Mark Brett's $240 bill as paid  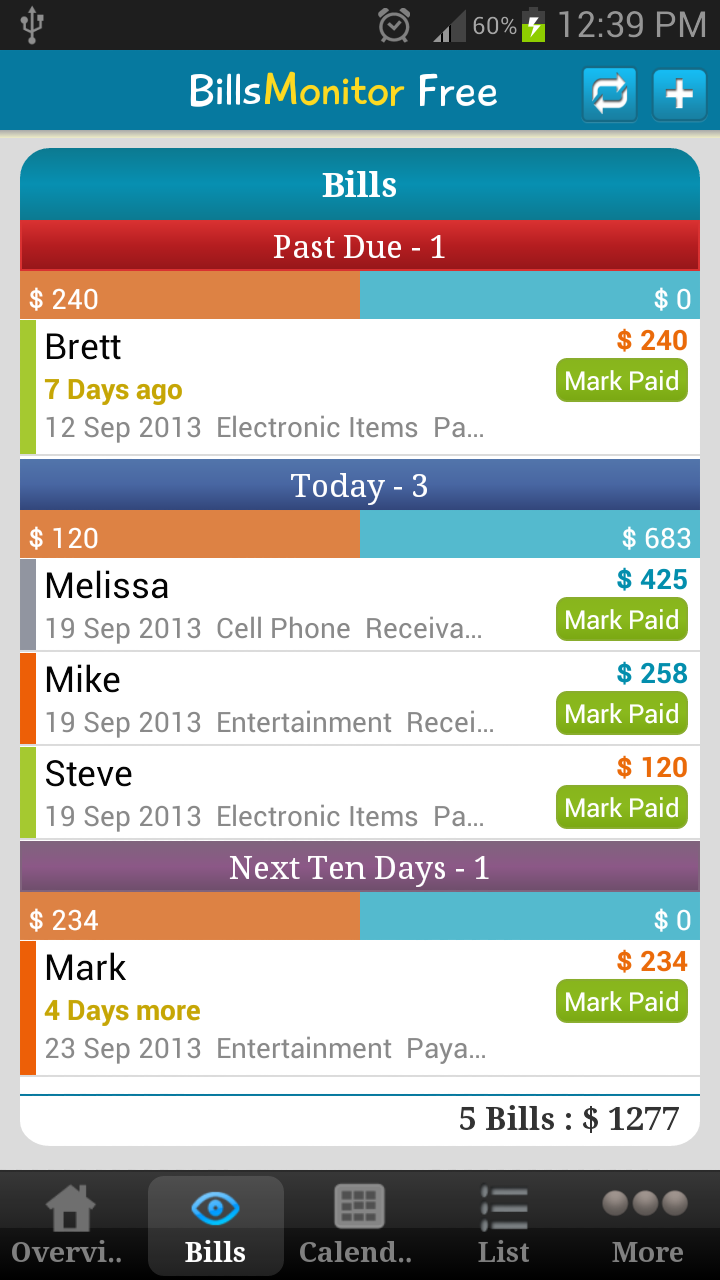point(621,380)
